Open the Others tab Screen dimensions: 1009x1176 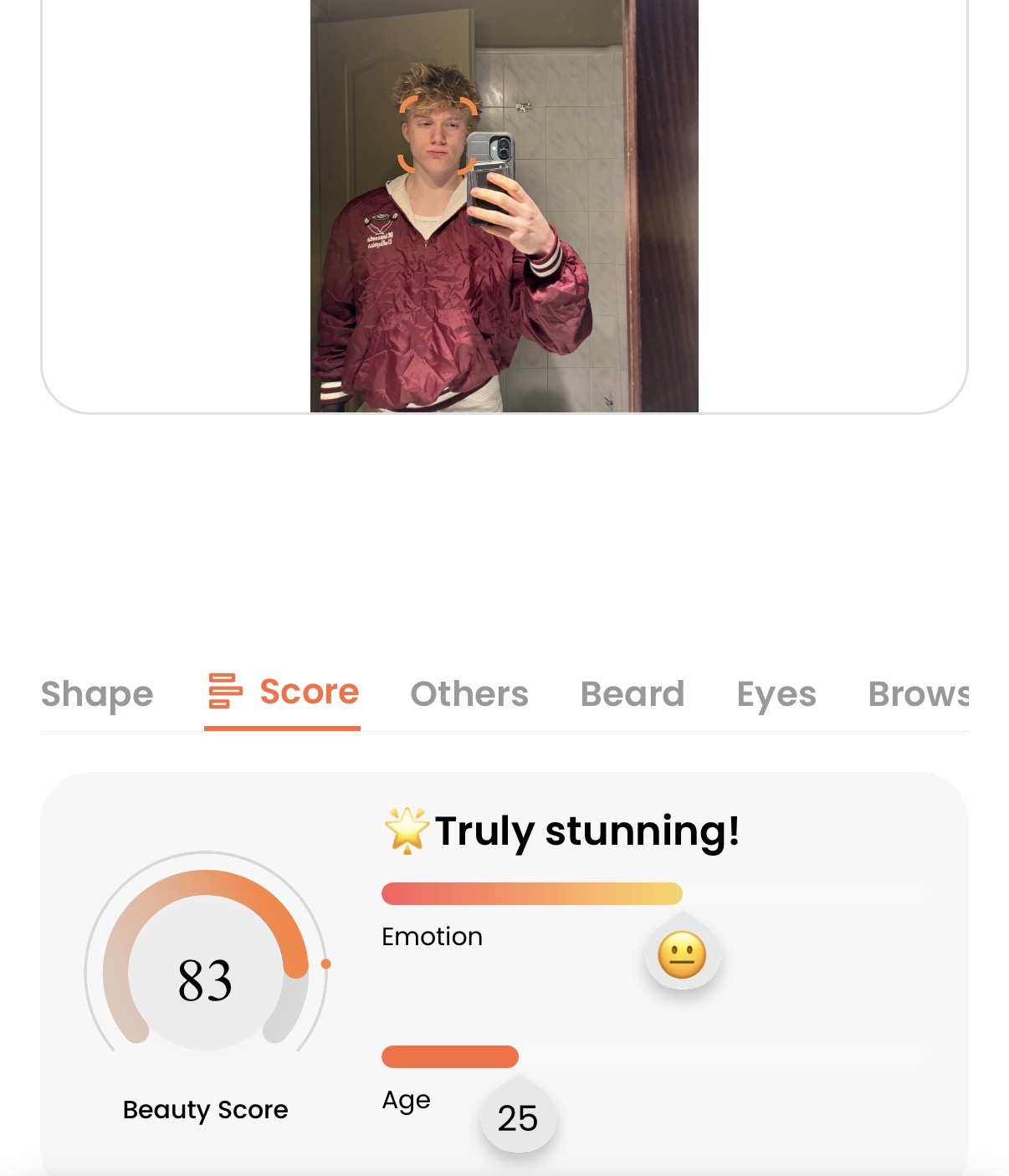[x=469, y=694]
